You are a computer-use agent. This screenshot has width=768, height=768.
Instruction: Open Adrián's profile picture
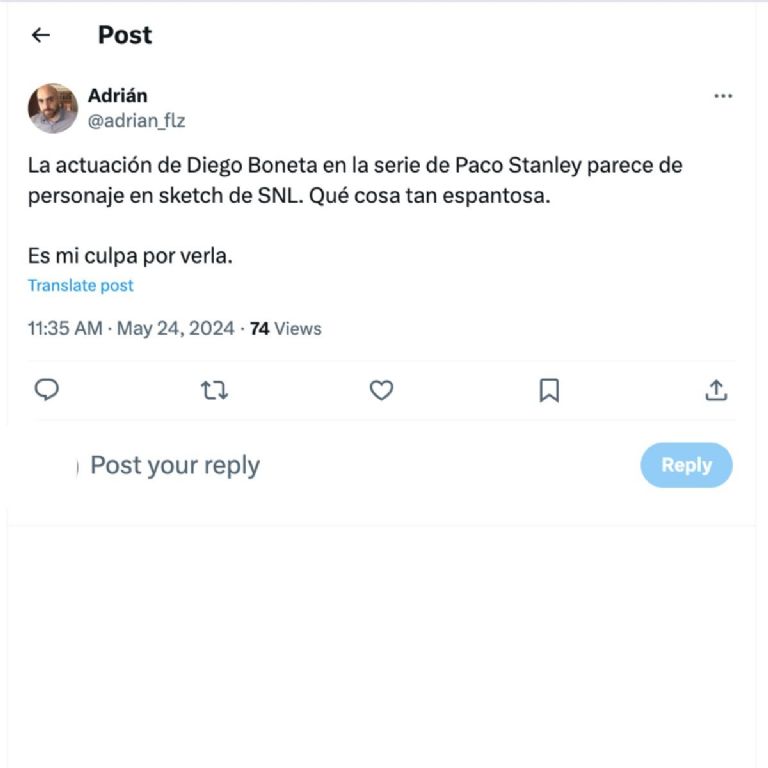point(53,108)
